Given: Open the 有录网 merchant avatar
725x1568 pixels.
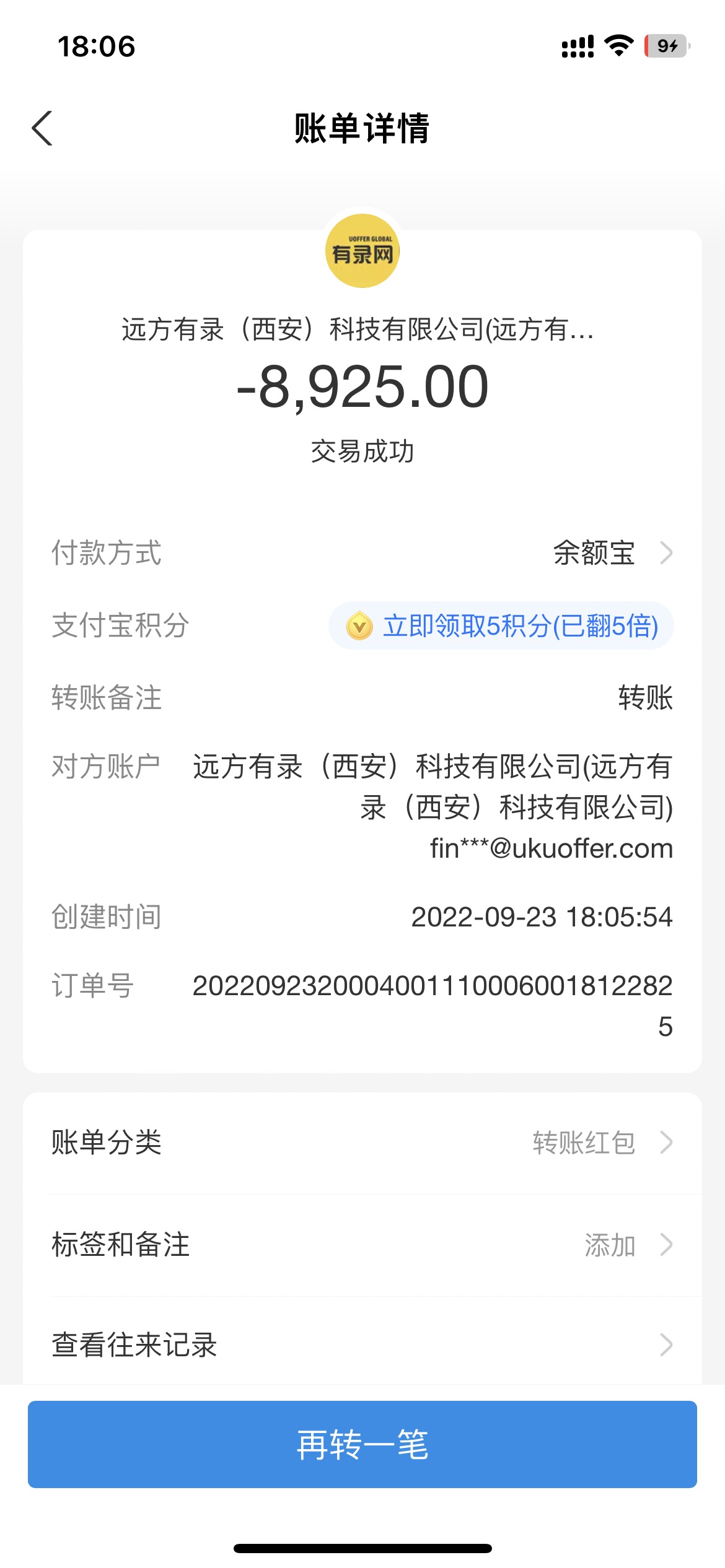Looking at the screenshot, I should pos(362,251).
